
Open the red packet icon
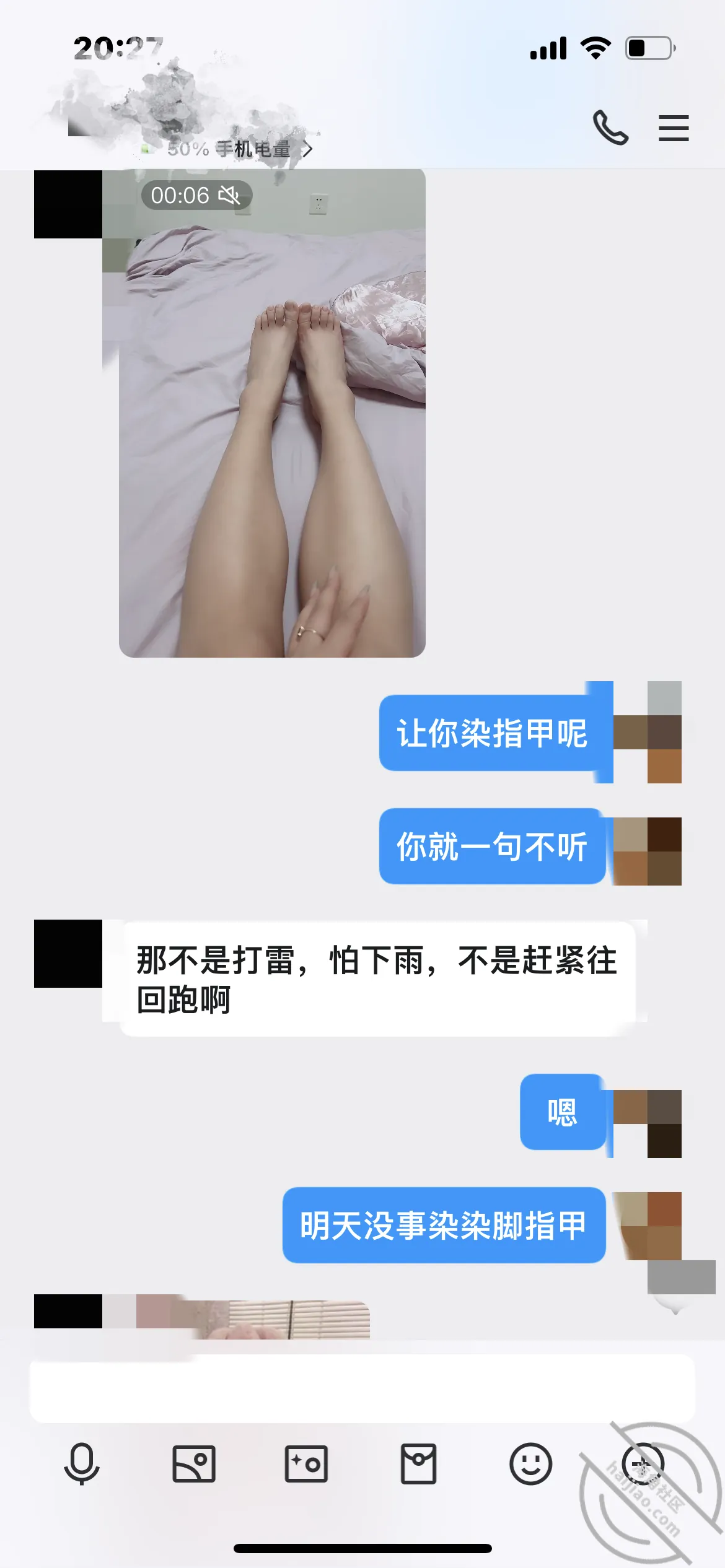[418, 1464]
